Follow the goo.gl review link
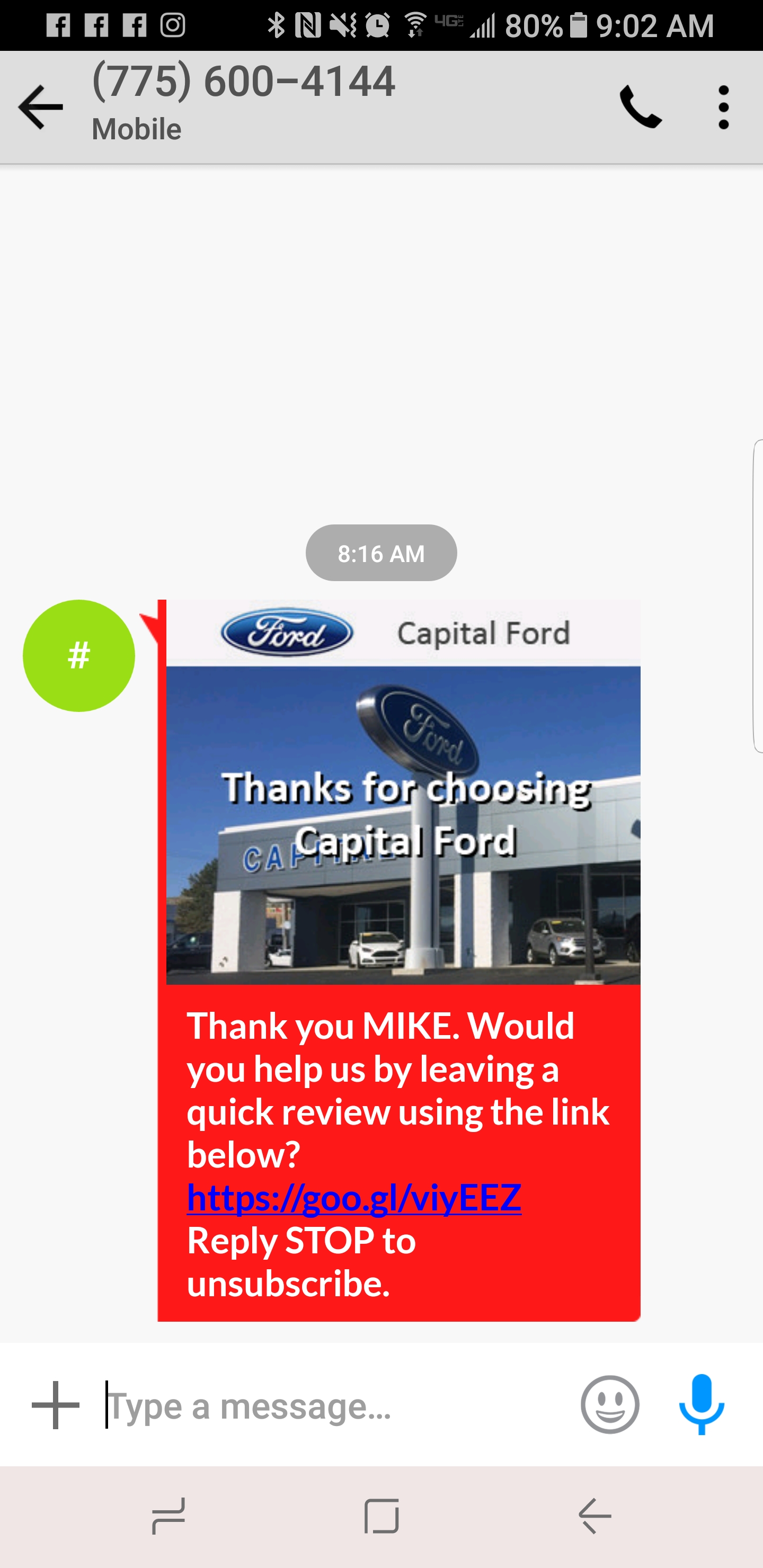763x1568 pixels. [x=354, y=1197]
